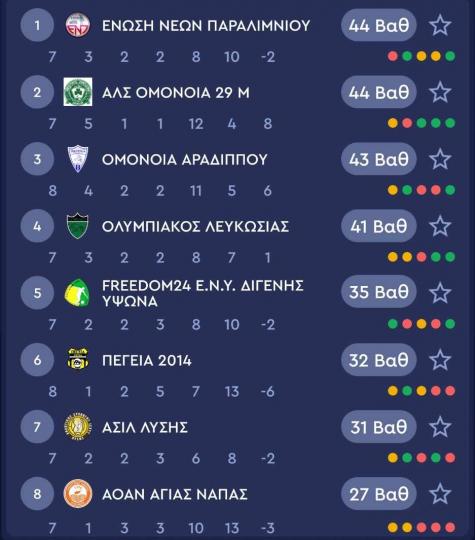Tap the star beside ΠΕΓΕΙΑ 2014
The height and width of the screenshot is (540, 475).
[440, 360]
